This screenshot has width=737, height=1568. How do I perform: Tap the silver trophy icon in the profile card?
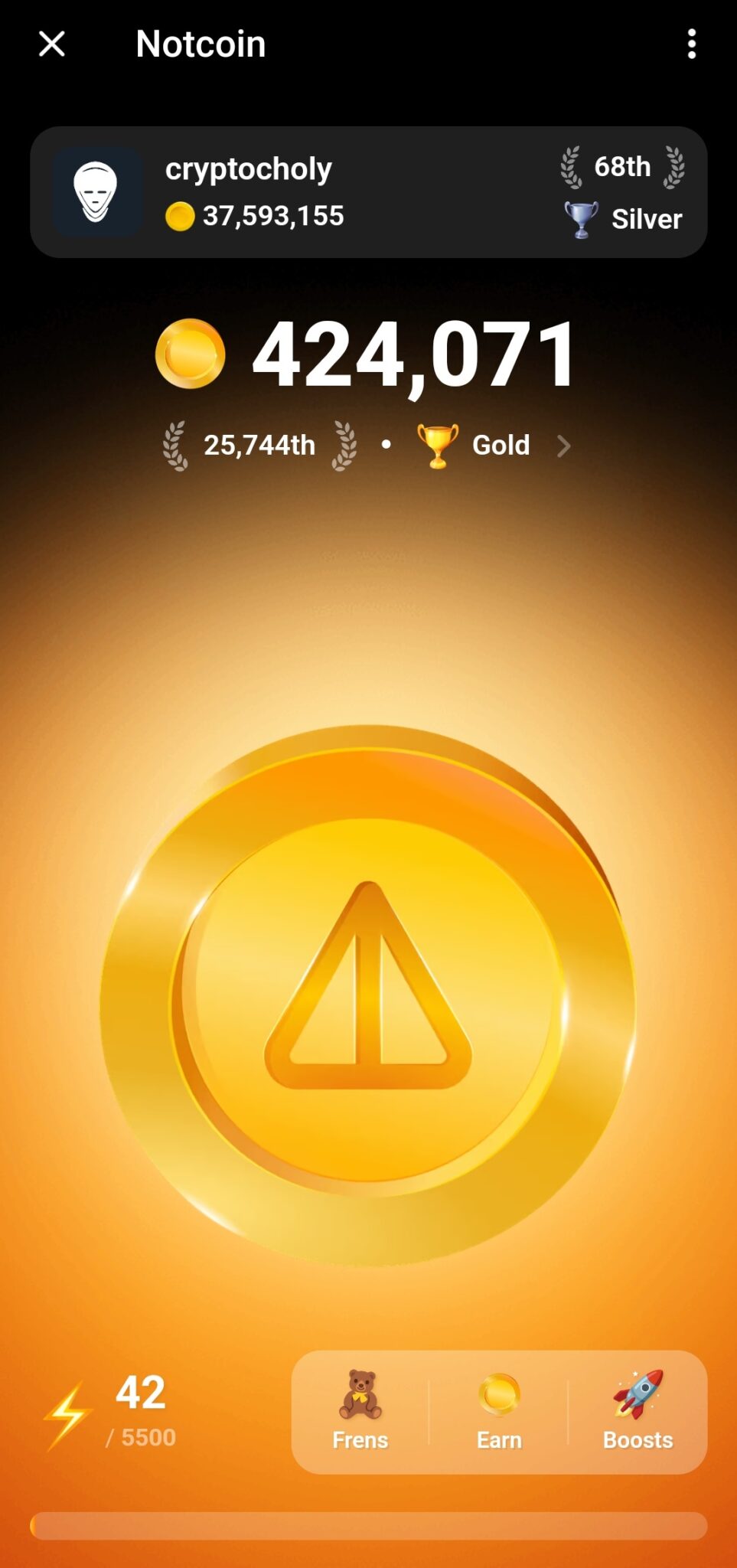tap(580, 218)
